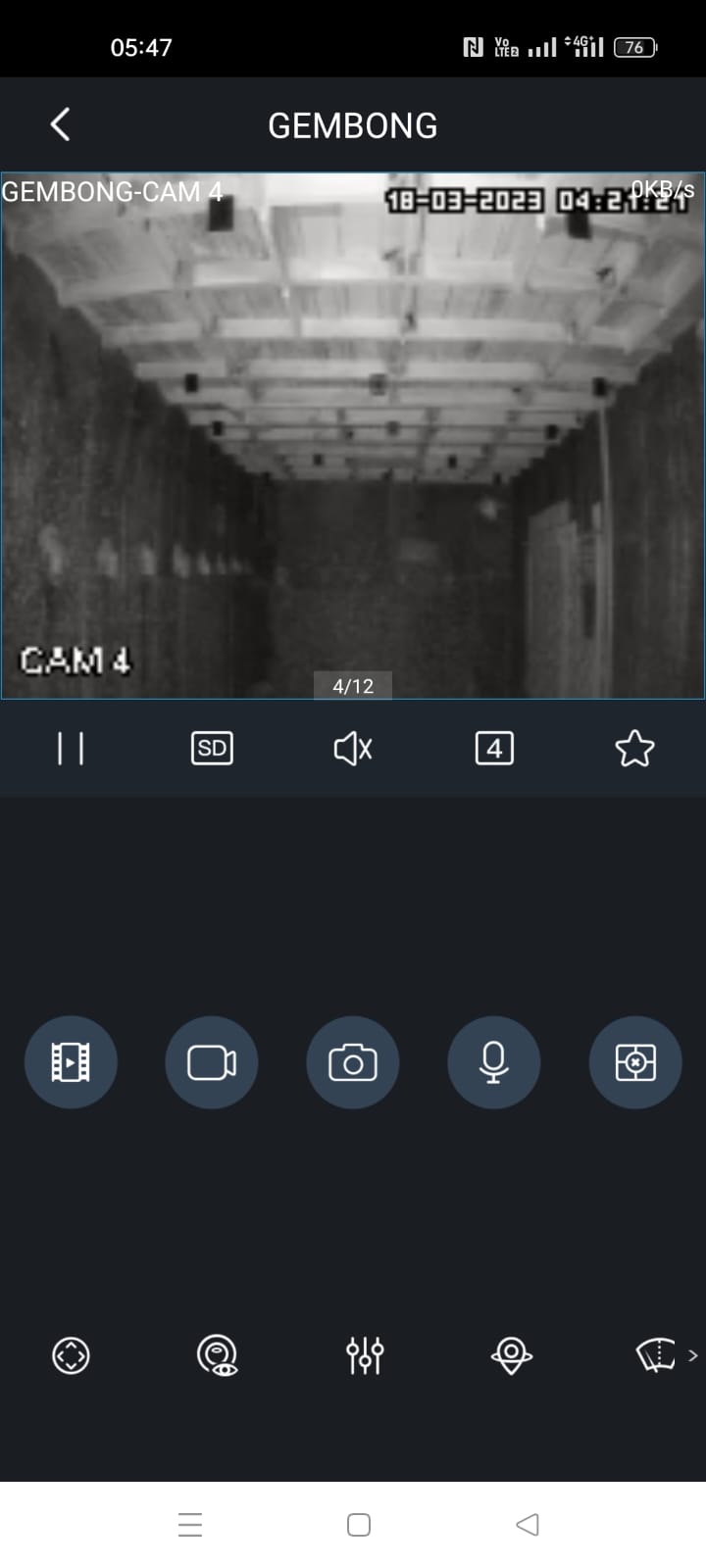Show more tools with the right arrow

point(693,1355)
